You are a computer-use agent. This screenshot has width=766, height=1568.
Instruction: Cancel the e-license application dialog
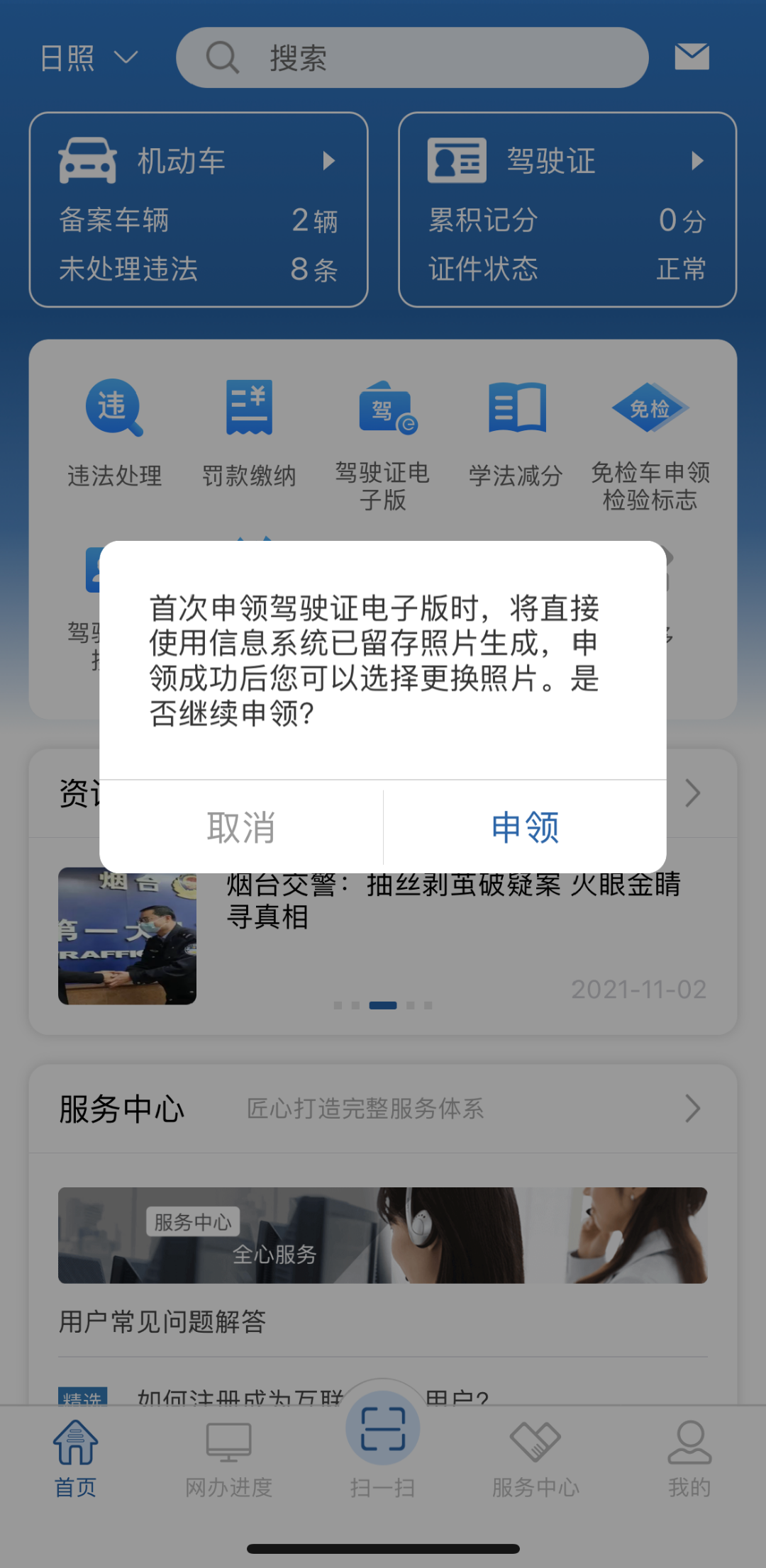point(241,827)
